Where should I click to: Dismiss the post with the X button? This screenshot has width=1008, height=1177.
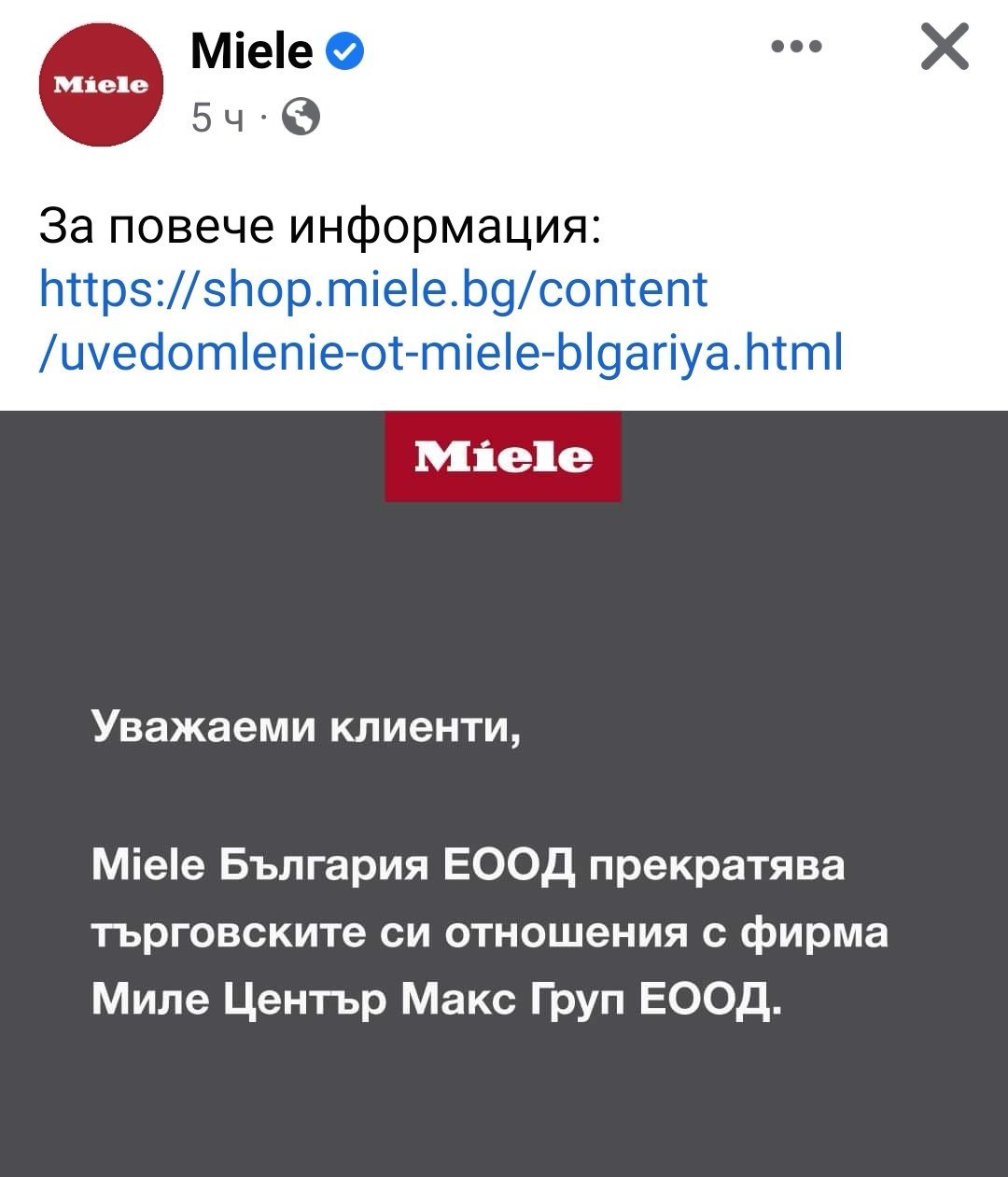click(x=944, y=48)
